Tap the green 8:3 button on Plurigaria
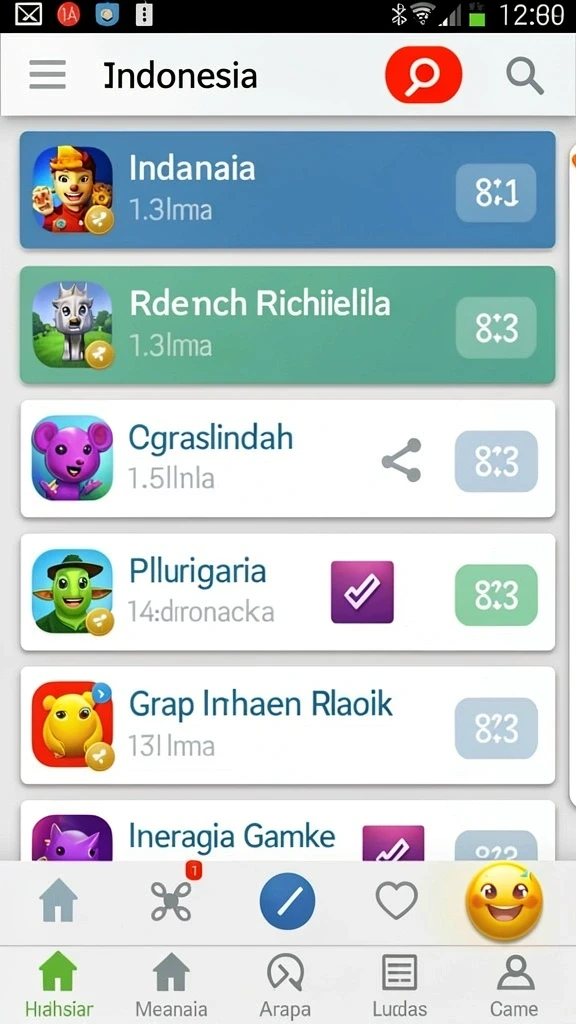Viewport: 576px width, 1024px height. pyautogui.click(x=496, y=595)
